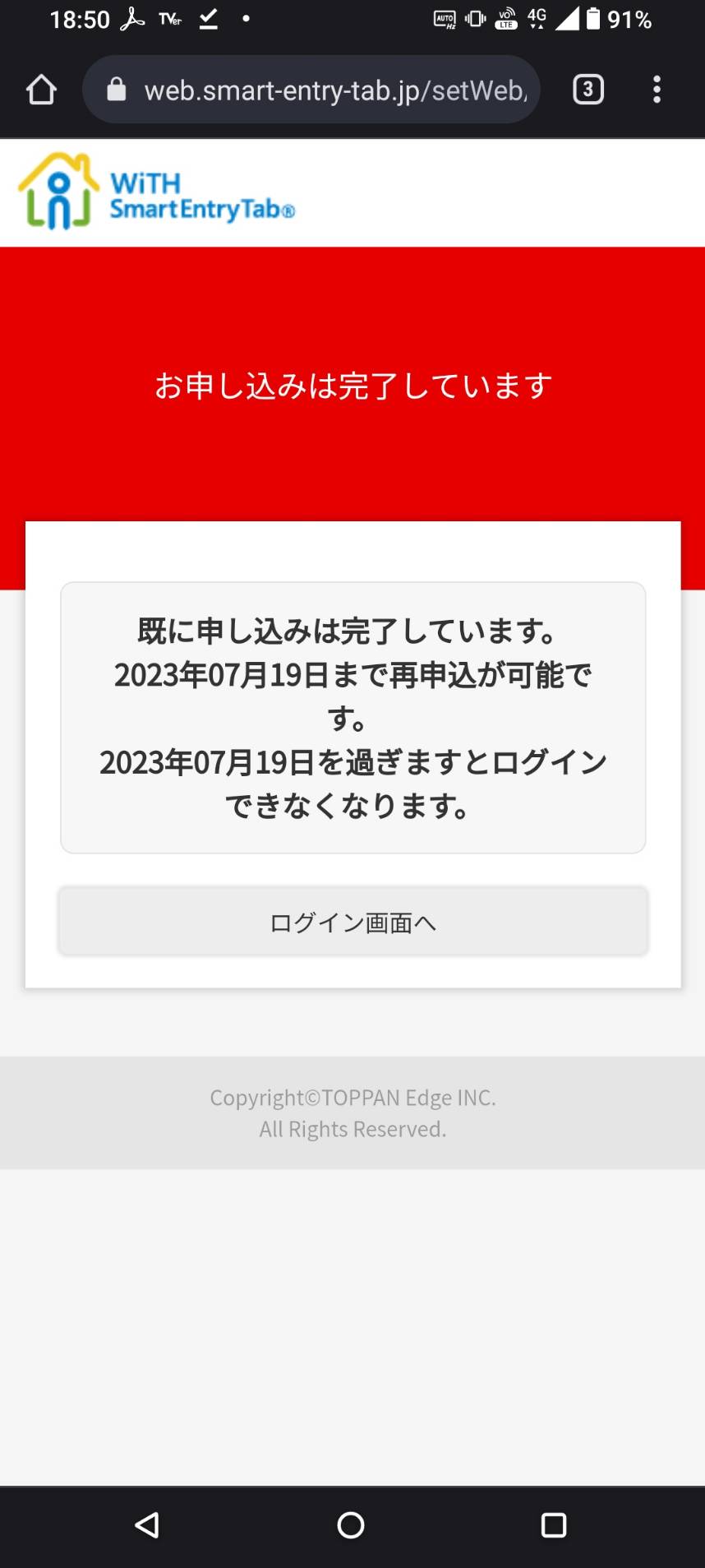Open the browser overflow menu
The width and height of the screenshot is (705, 1568).
pos(657,90)
